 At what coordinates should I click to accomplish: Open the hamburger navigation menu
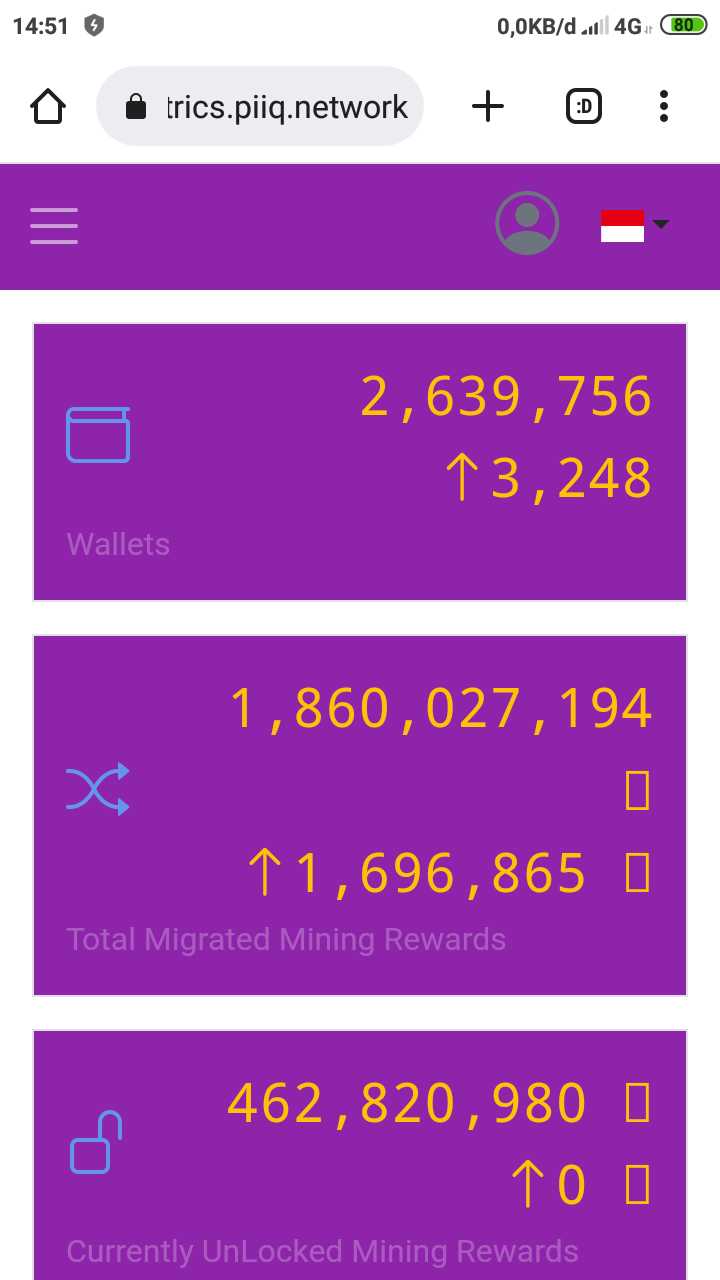[x=54, y=226]
